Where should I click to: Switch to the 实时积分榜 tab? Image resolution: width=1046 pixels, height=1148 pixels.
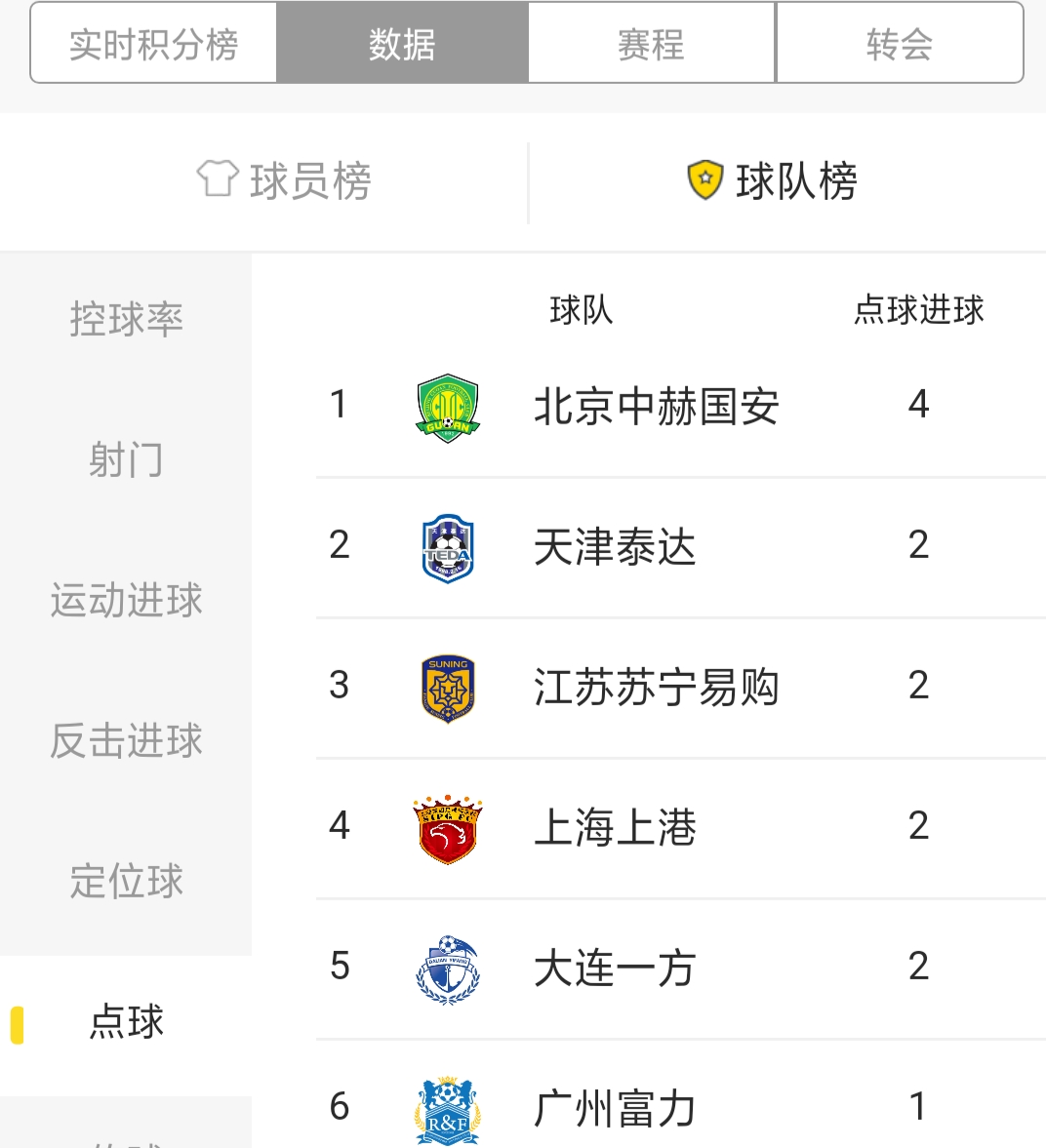[x=153, y=41]
